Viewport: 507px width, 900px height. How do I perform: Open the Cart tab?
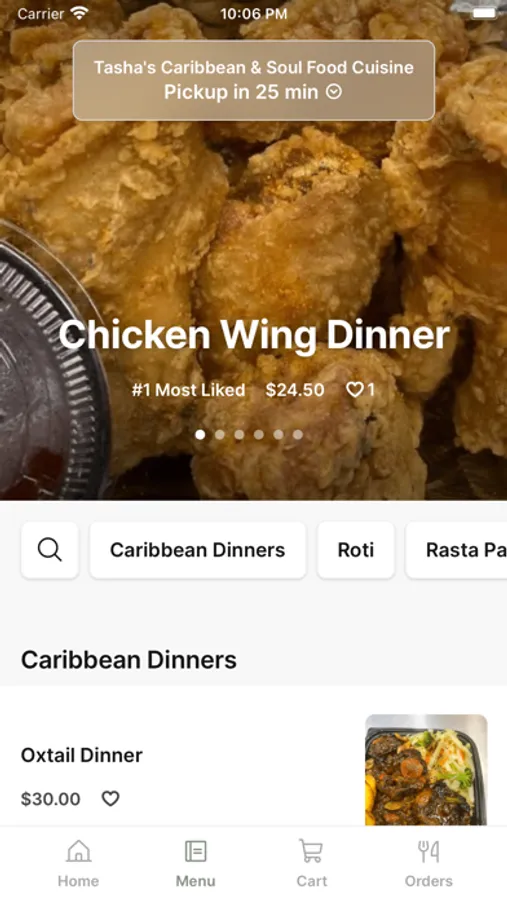click(312, 863)
